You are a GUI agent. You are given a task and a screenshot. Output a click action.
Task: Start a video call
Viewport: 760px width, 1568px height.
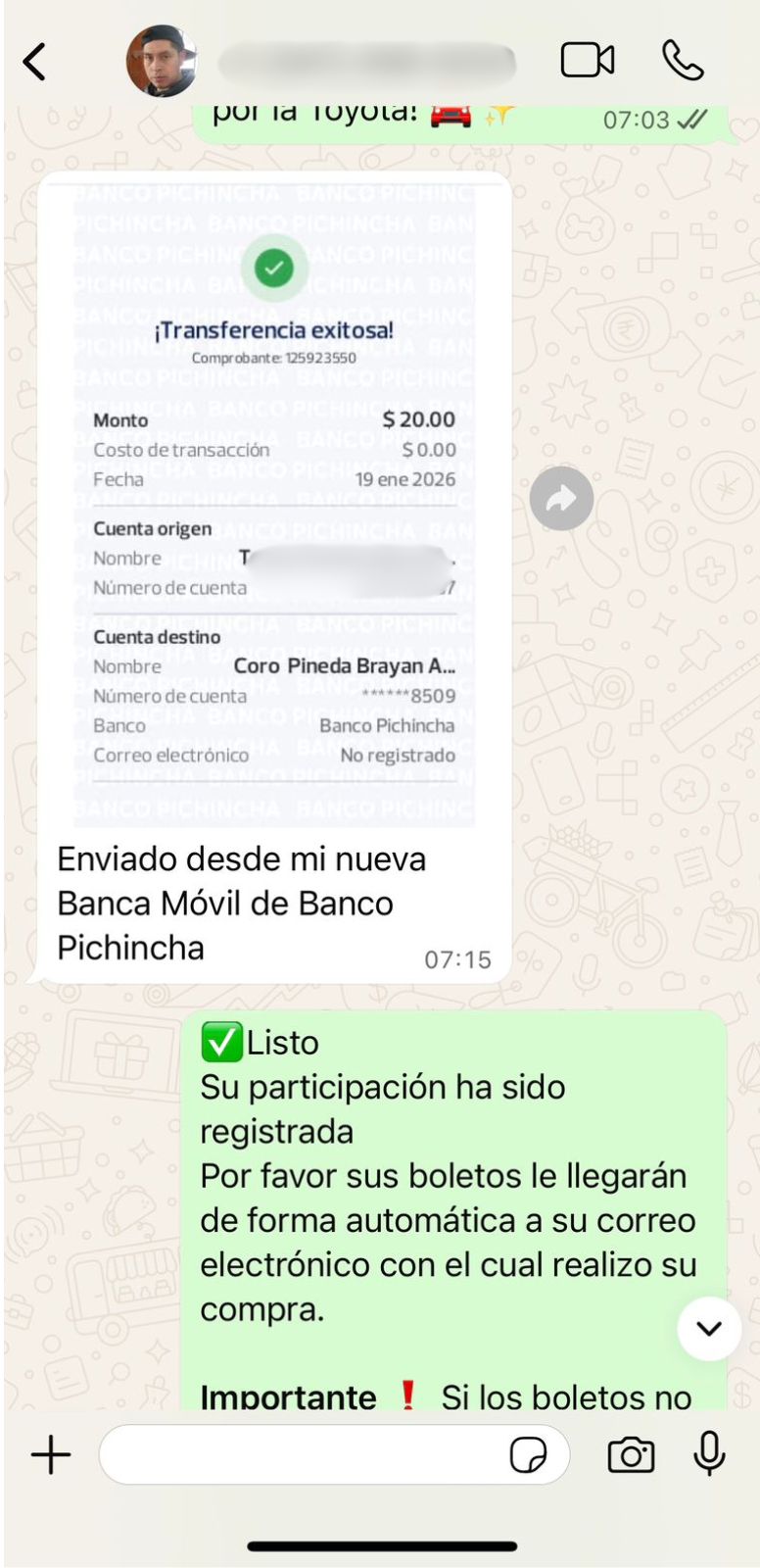(587, 61)
